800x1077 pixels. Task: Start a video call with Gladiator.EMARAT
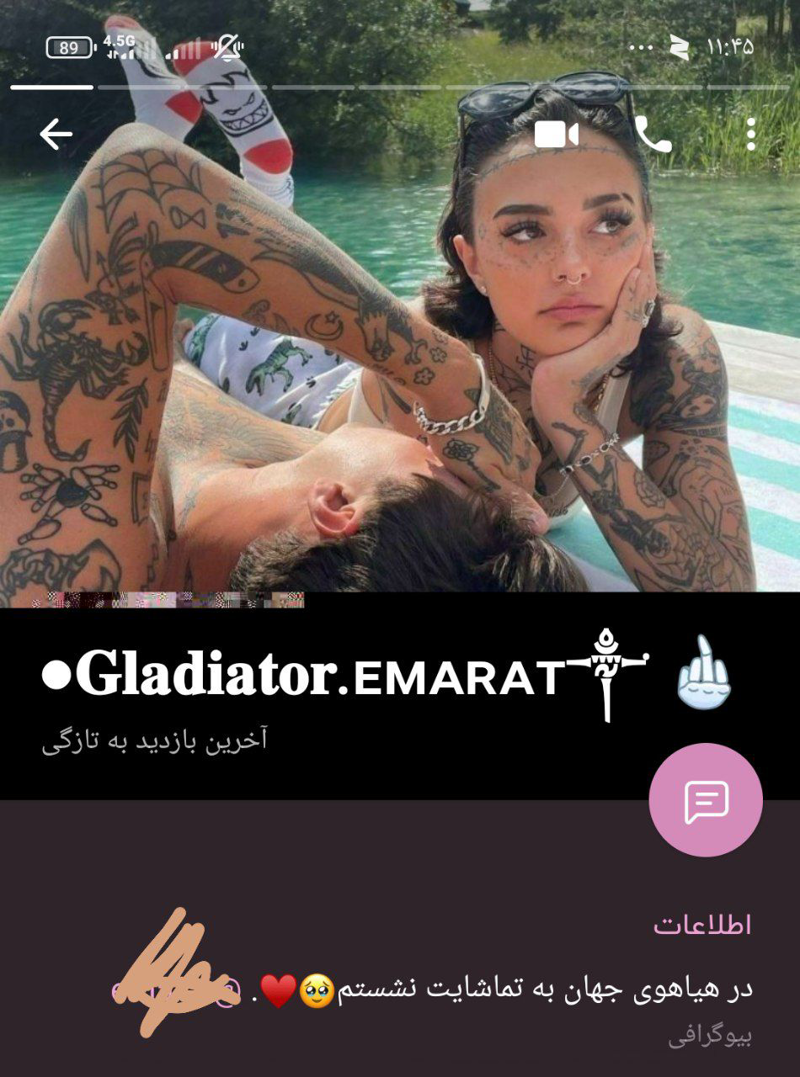pyautogui.click(x=556, y=134)
